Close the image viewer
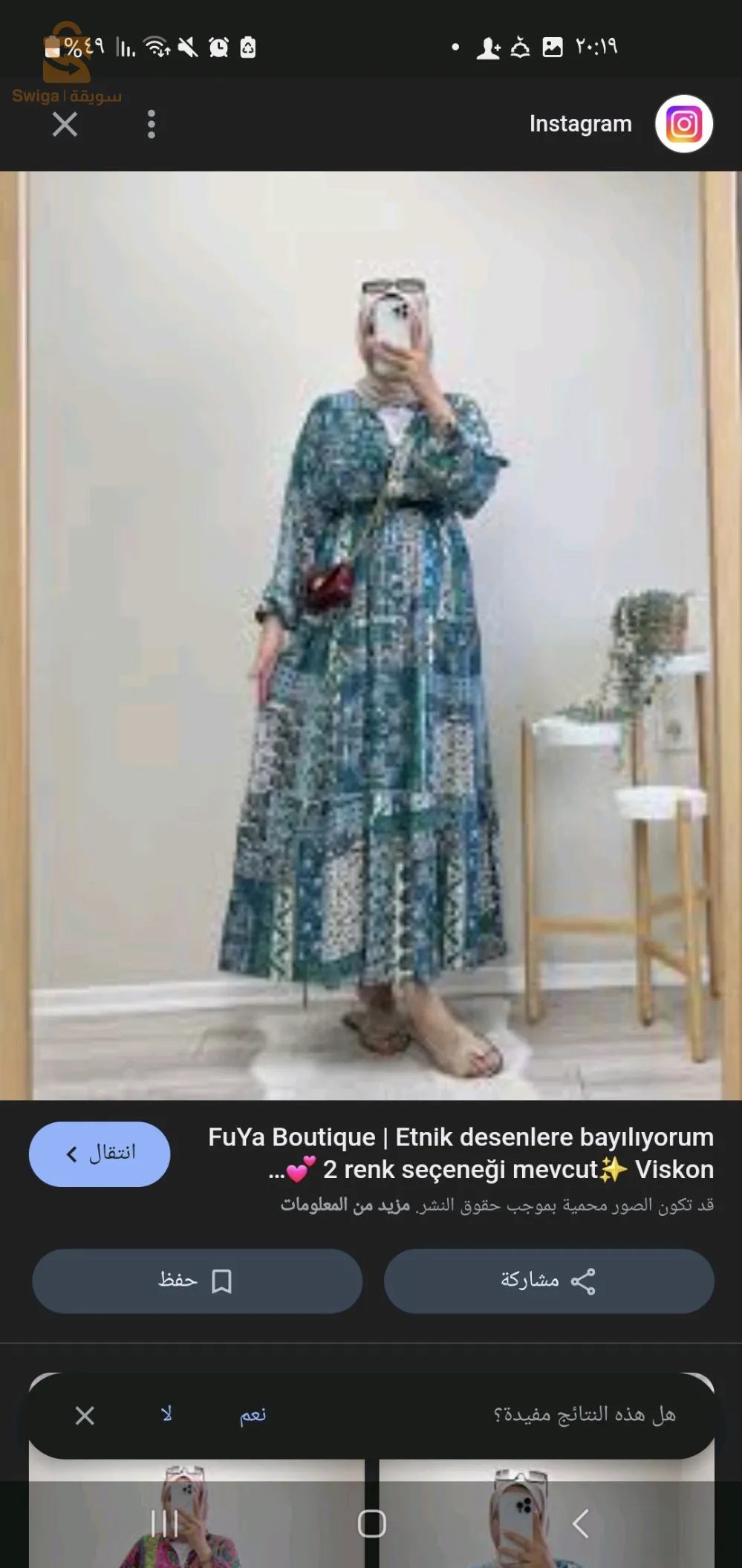Screen dimensions: 742x1568 pyautogui.click(x=65, y=124)
